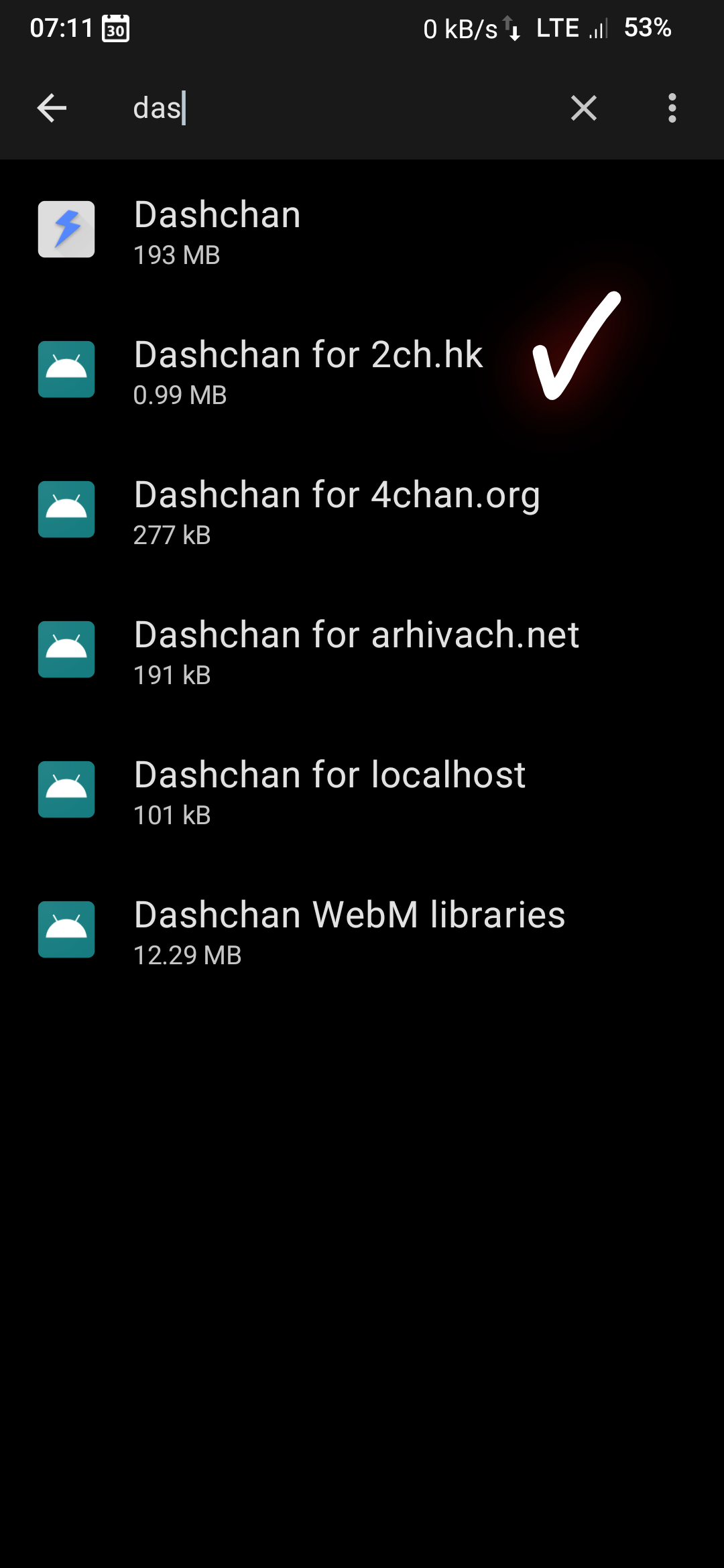Choose Dashchan for arhivach.net
The image size is (724, 1568).
click(x=362, y=650)
